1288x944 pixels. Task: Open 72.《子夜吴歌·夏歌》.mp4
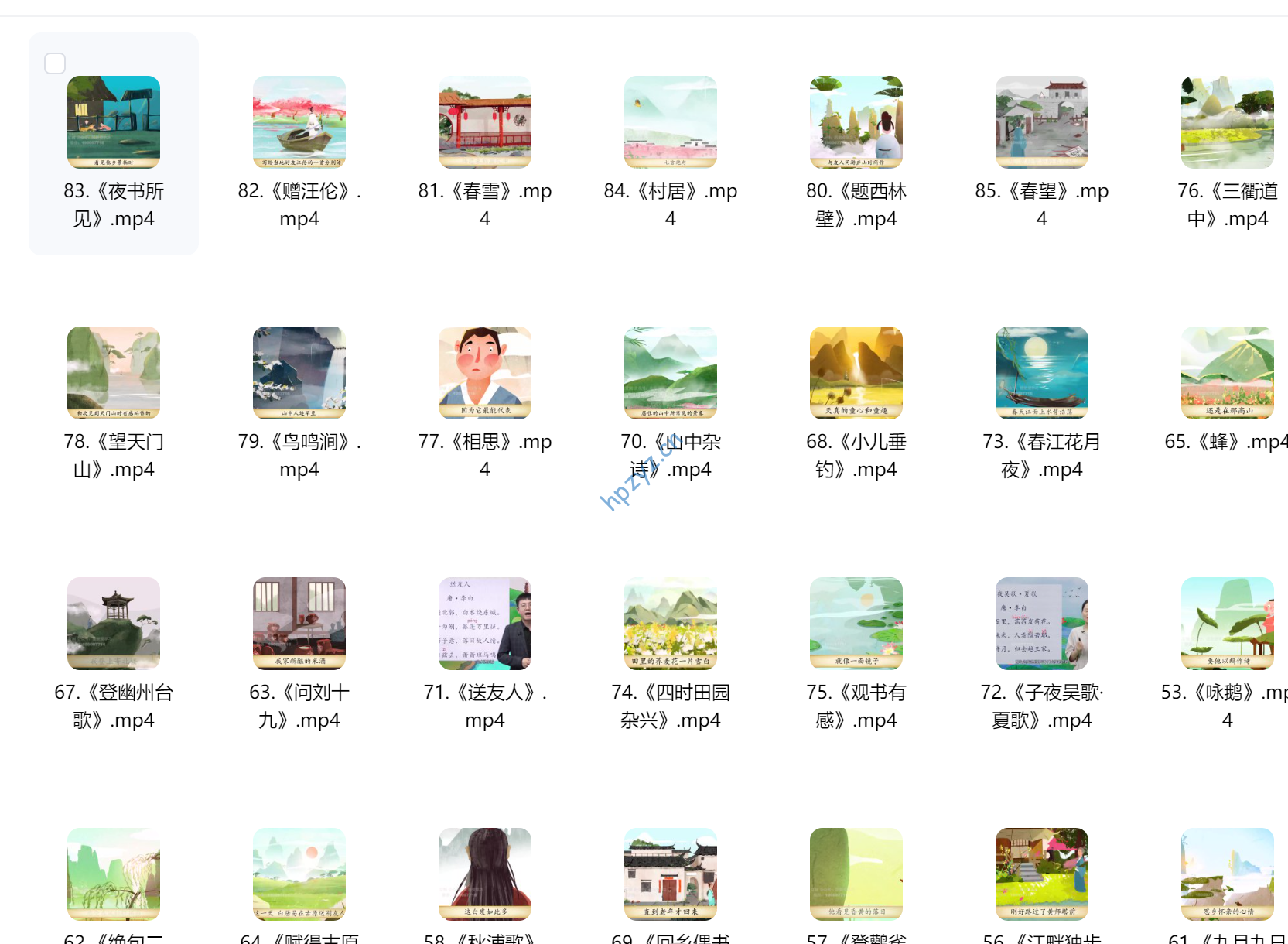click(x=1042, y=624)
